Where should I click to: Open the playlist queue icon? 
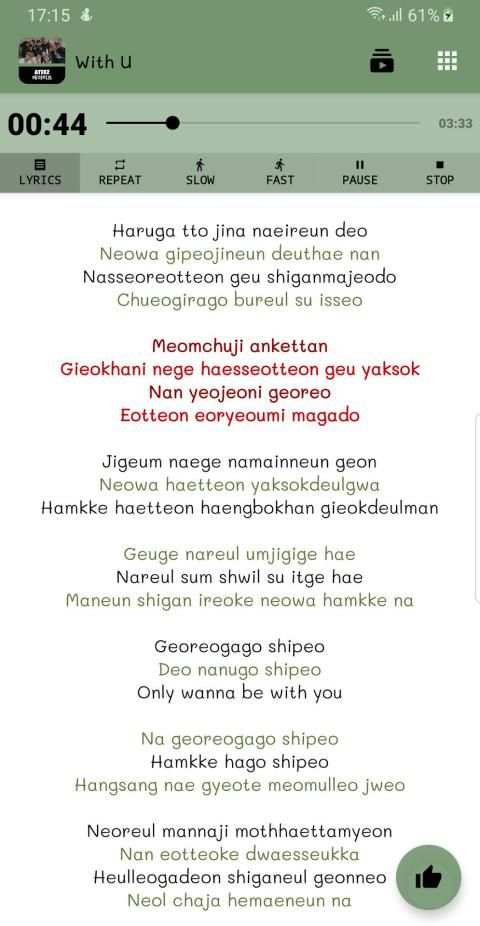(x=381, y=61)
